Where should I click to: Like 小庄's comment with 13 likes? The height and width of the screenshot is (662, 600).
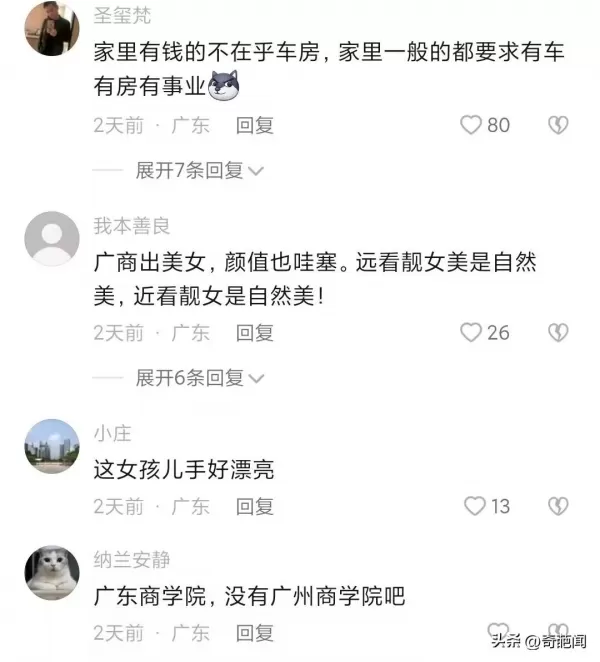pyautogui.click(x=475, y=506)
